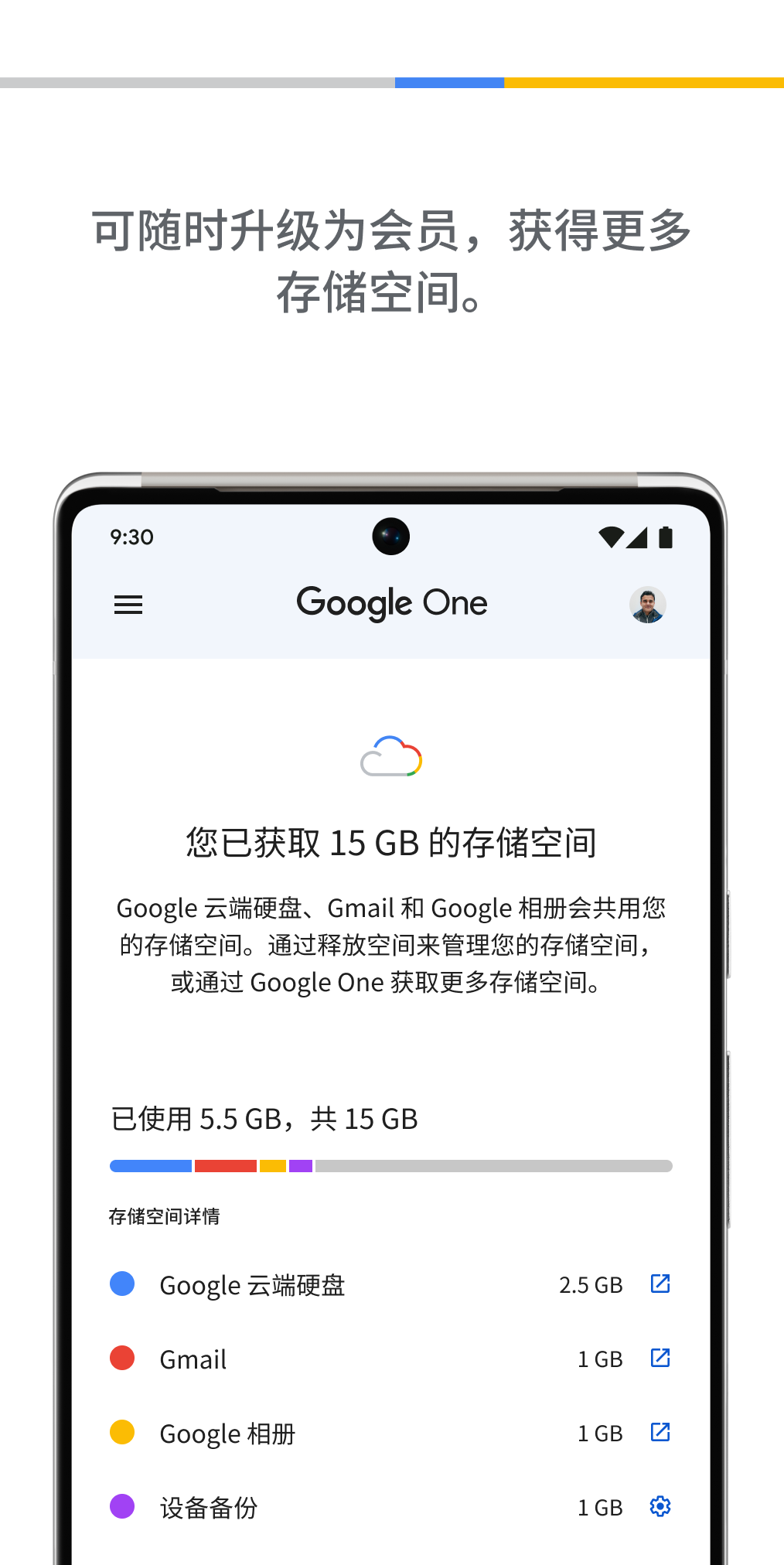The width and height of the screenshot is (784, 1565).
Task: Open the navigation drawer menu
Action: tap(128, 605)
